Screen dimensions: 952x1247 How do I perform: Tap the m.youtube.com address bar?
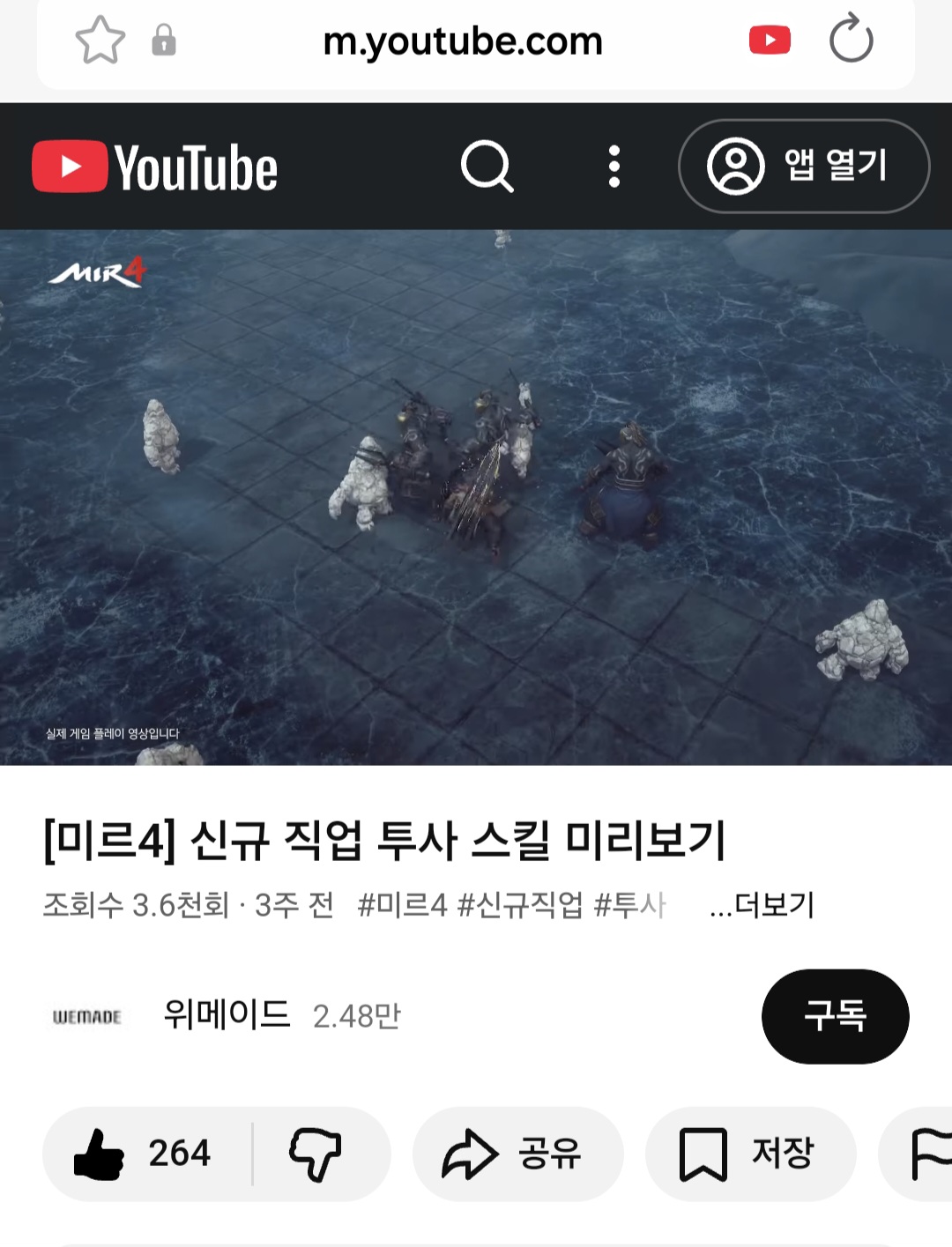[x=463, y=41]
